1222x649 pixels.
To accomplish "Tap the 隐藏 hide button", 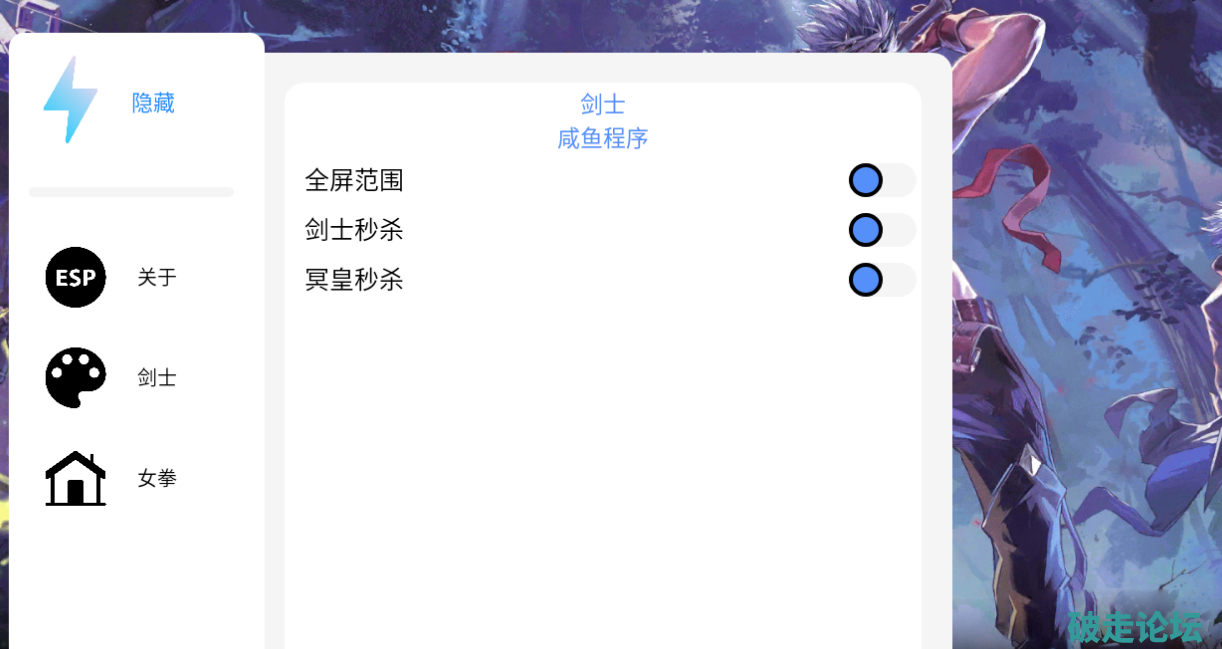I will (153, 103).
